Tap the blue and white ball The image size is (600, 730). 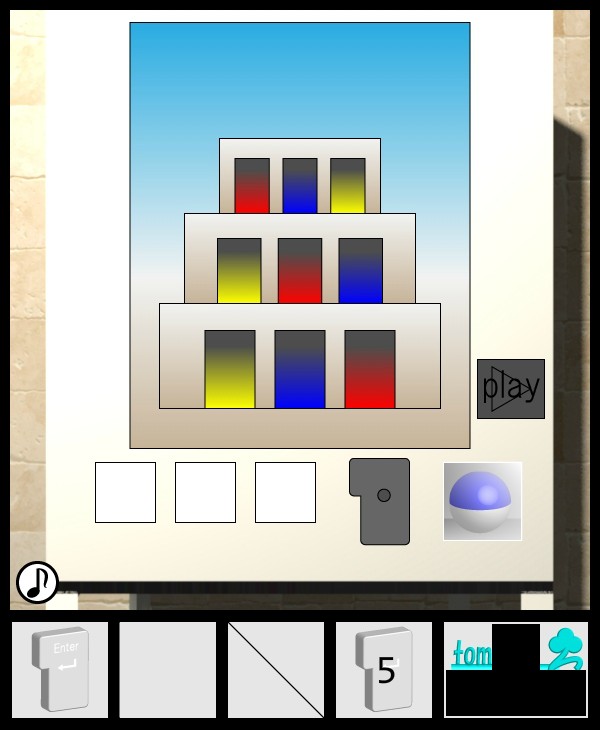(x=482, y=501)
